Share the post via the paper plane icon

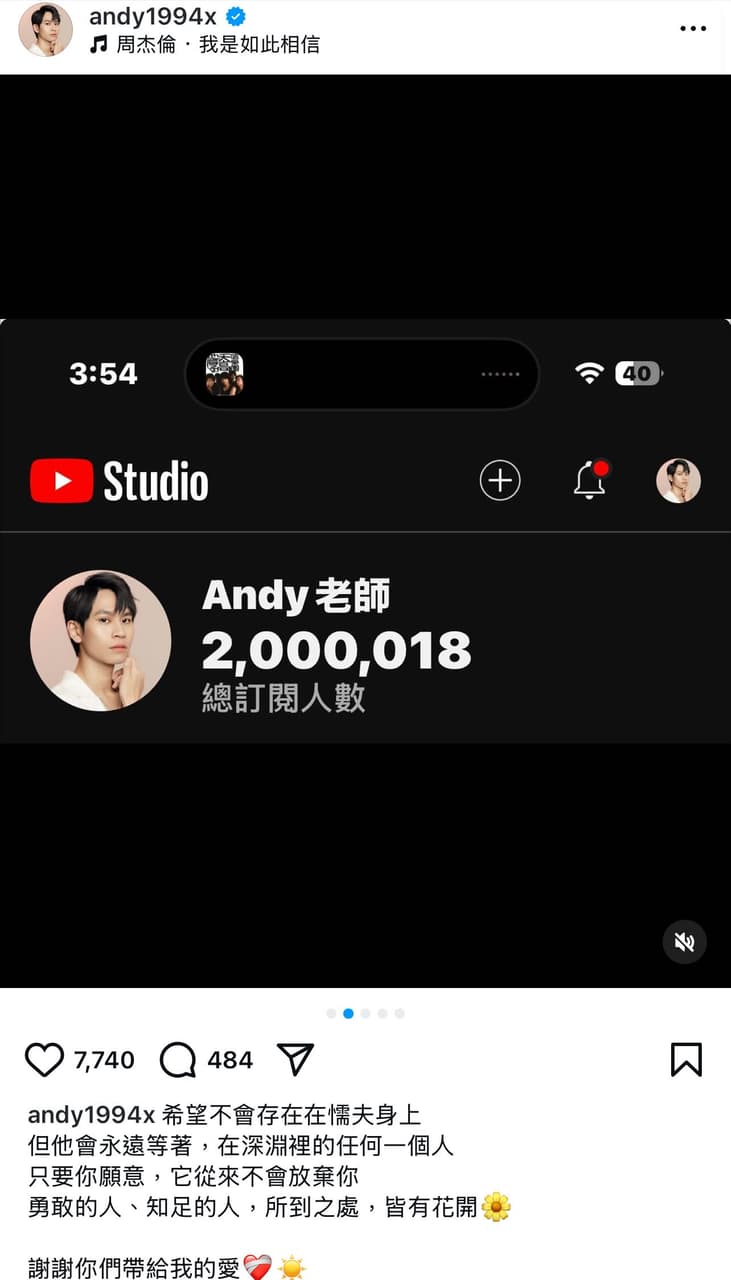(294, 1058)
